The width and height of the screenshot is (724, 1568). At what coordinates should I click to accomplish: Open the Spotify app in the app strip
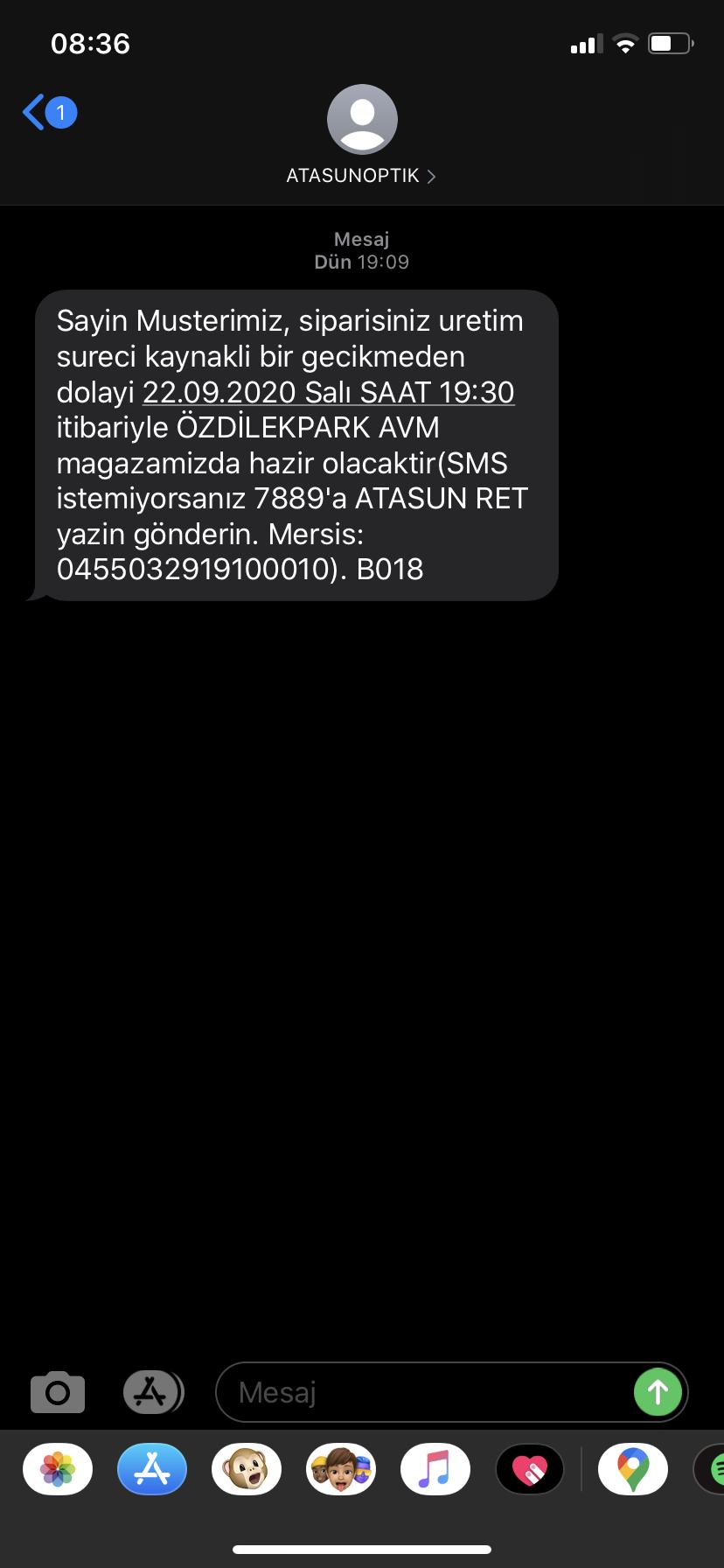coord(710,1468)
